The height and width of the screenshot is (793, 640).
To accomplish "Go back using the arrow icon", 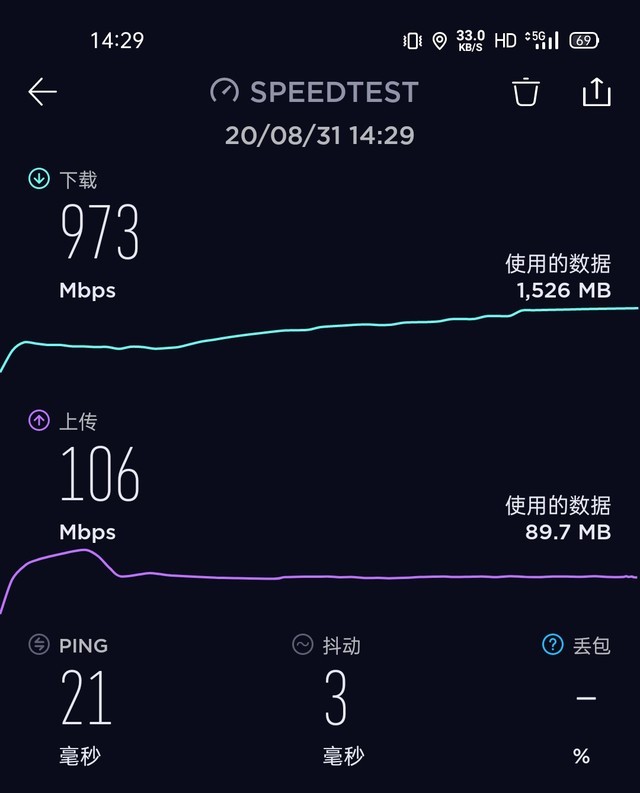I will (42, 93).
